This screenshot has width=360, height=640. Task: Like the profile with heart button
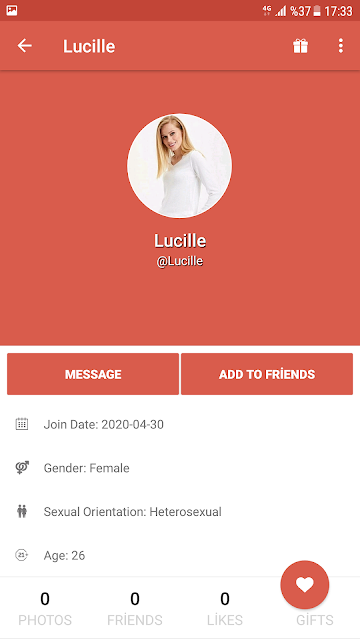[304, 585]
